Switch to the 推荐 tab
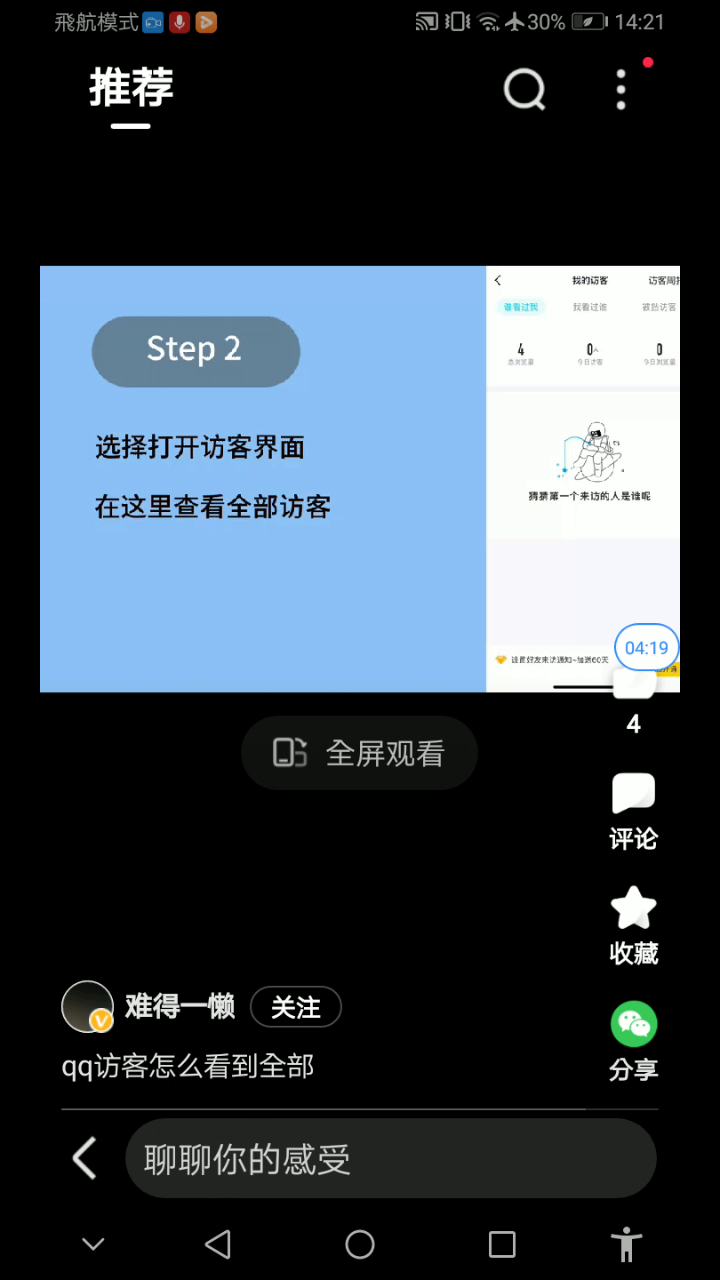 tap(131, 88)
